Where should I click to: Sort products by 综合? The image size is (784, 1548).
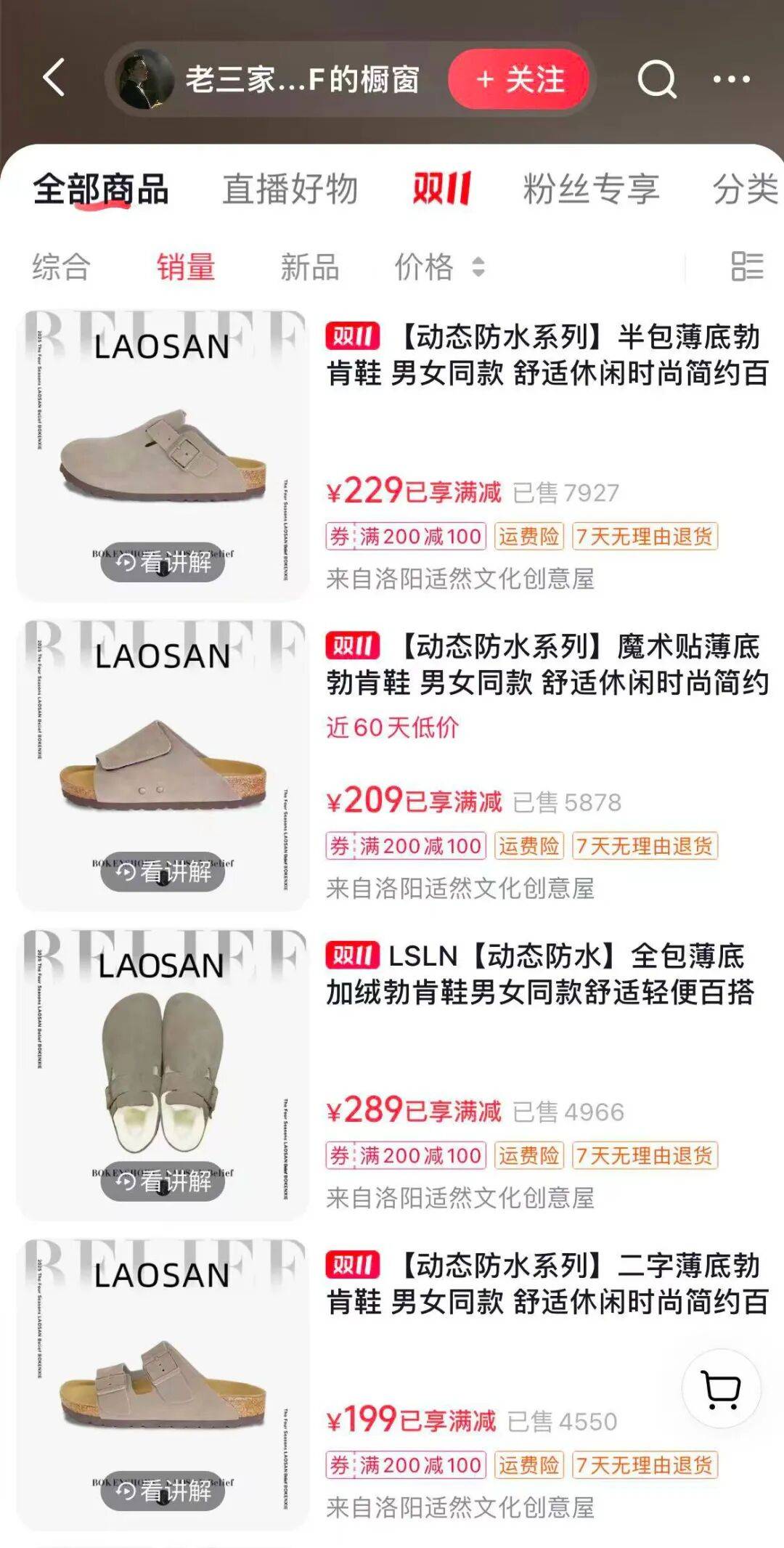tap(61, 266)
